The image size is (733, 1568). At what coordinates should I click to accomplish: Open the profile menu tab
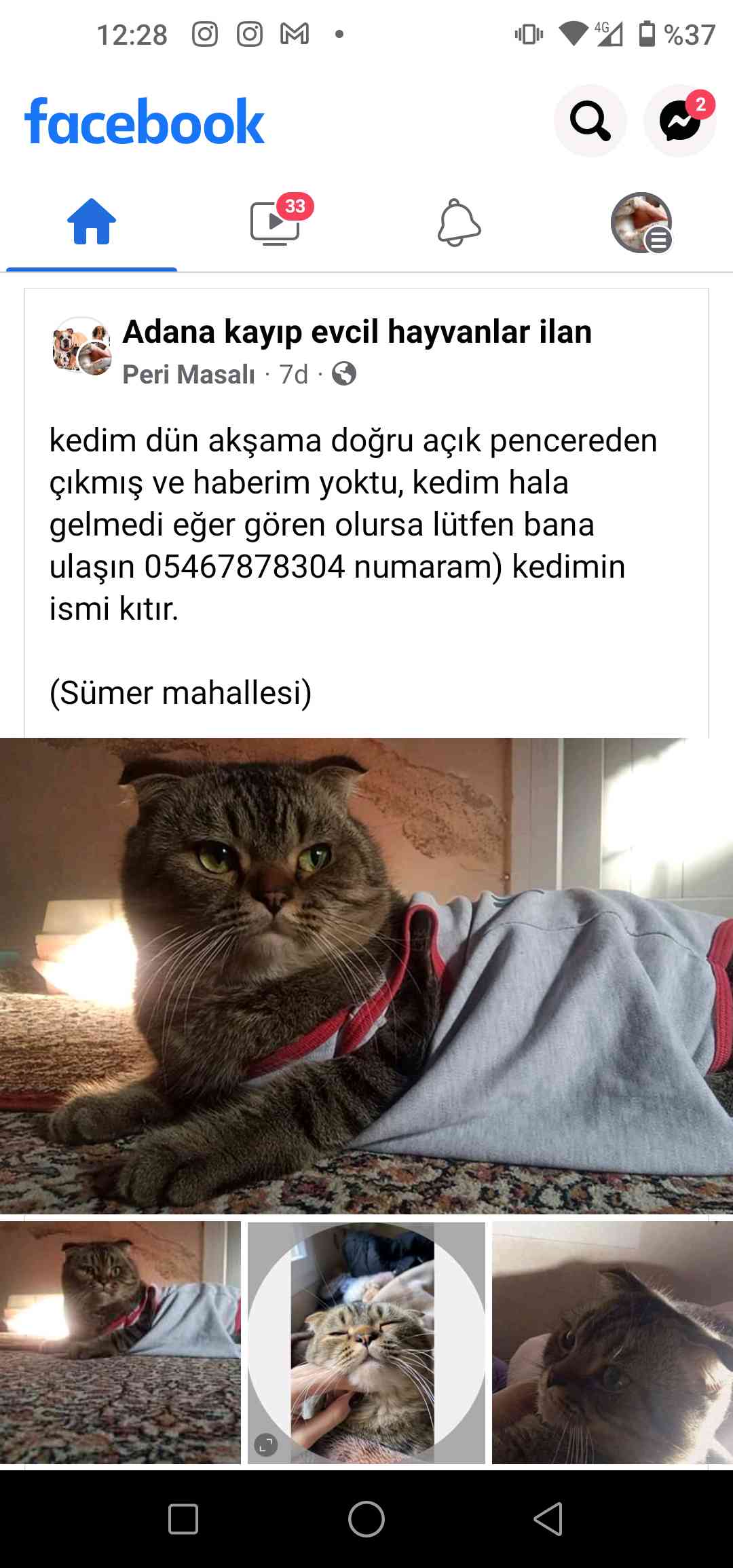pyautogui.click(x=641, y=223)
